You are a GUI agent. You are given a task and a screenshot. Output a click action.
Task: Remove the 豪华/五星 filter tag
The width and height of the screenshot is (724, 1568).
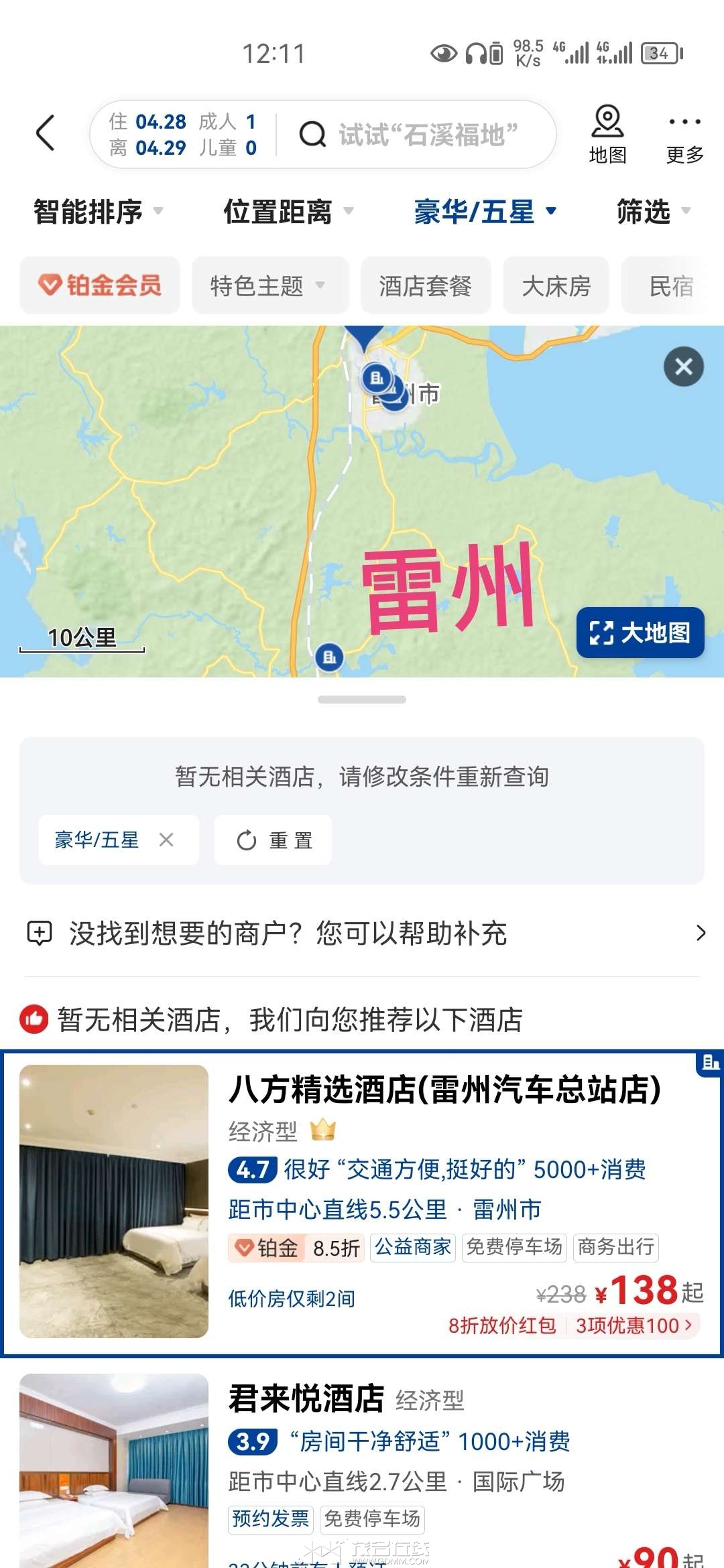click(x=166, y=840)
